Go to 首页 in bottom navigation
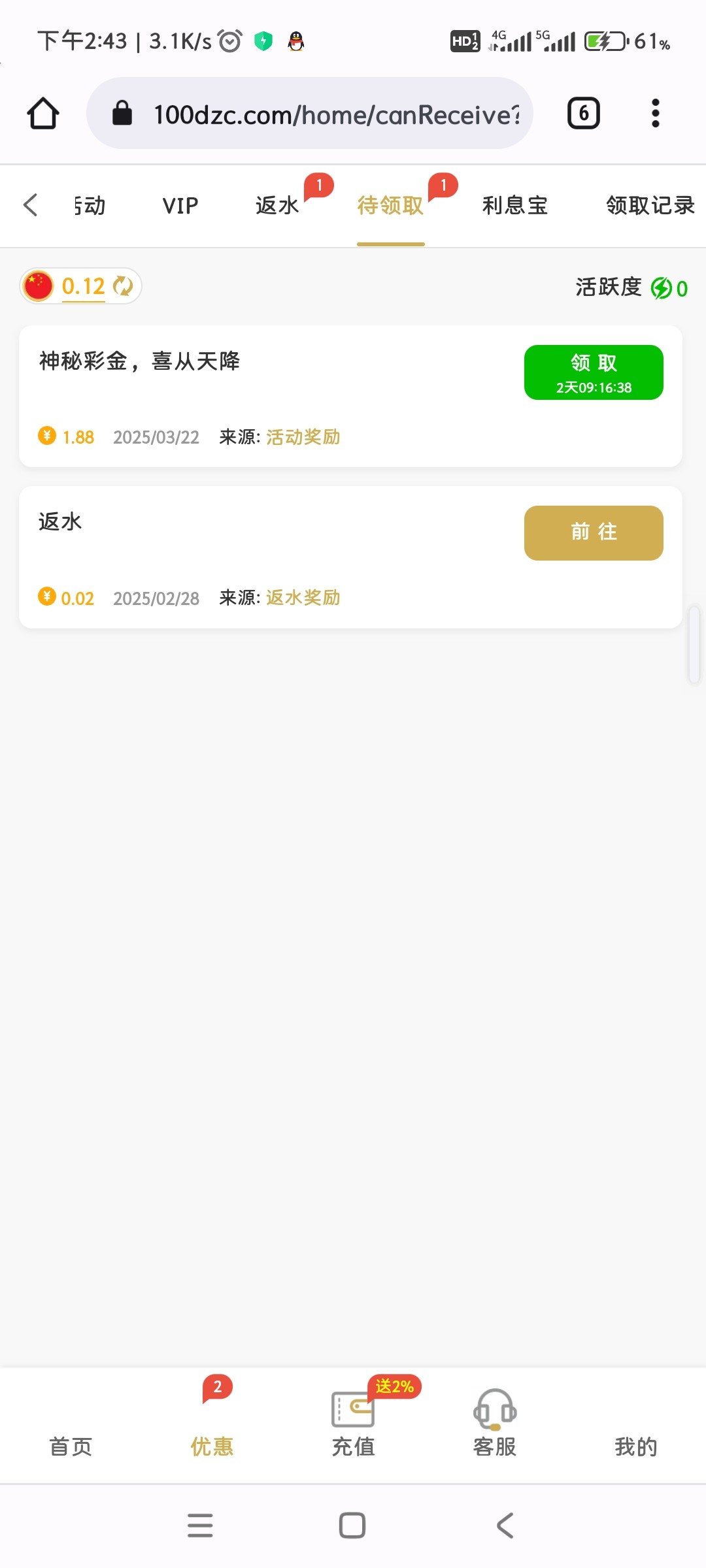The height and width of the screenshot is (1568, 706). click(71, 1446)
